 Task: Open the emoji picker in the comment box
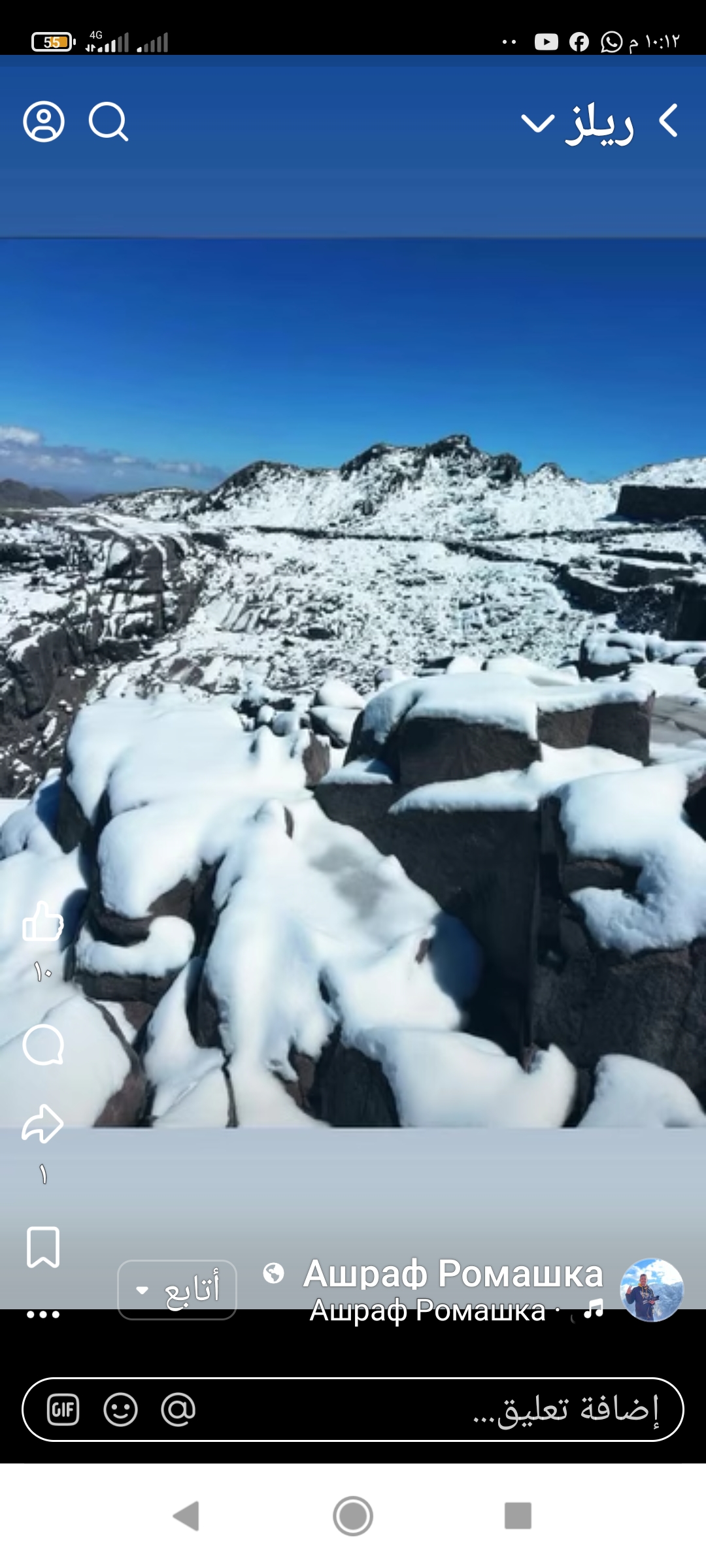(x=121, y=1409)
